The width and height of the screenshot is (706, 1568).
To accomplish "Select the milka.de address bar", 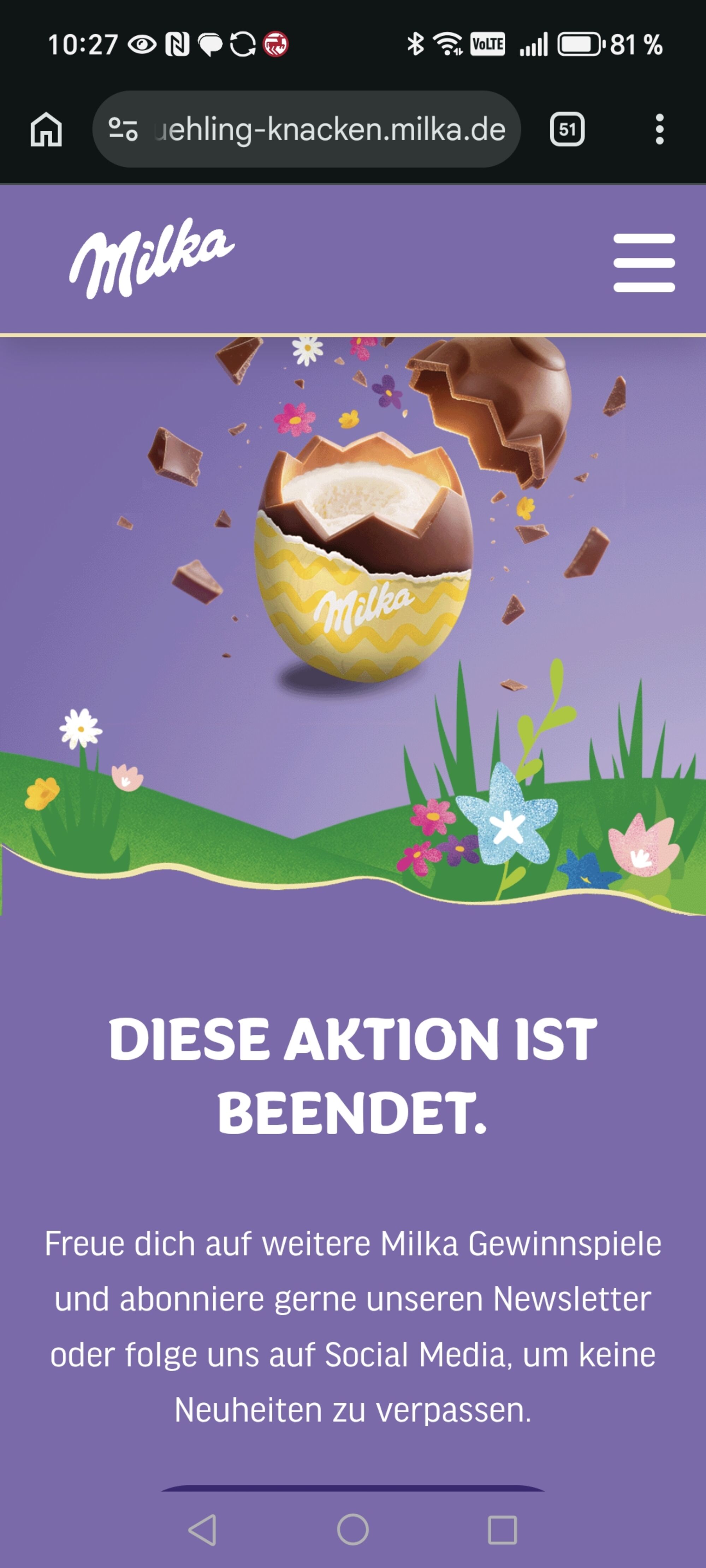I will click(329, 130).
